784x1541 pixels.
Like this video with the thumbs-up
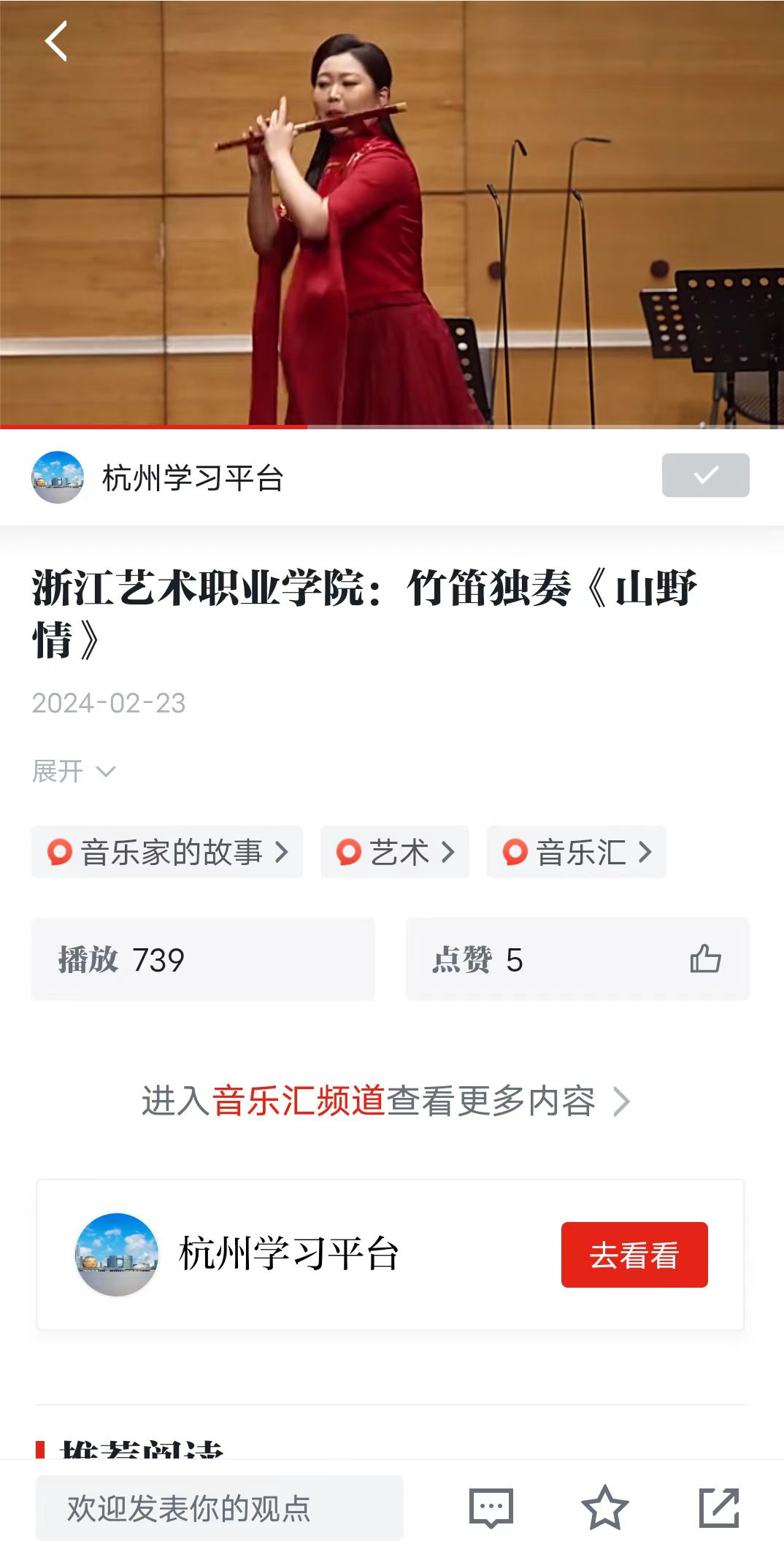point(705,959)
